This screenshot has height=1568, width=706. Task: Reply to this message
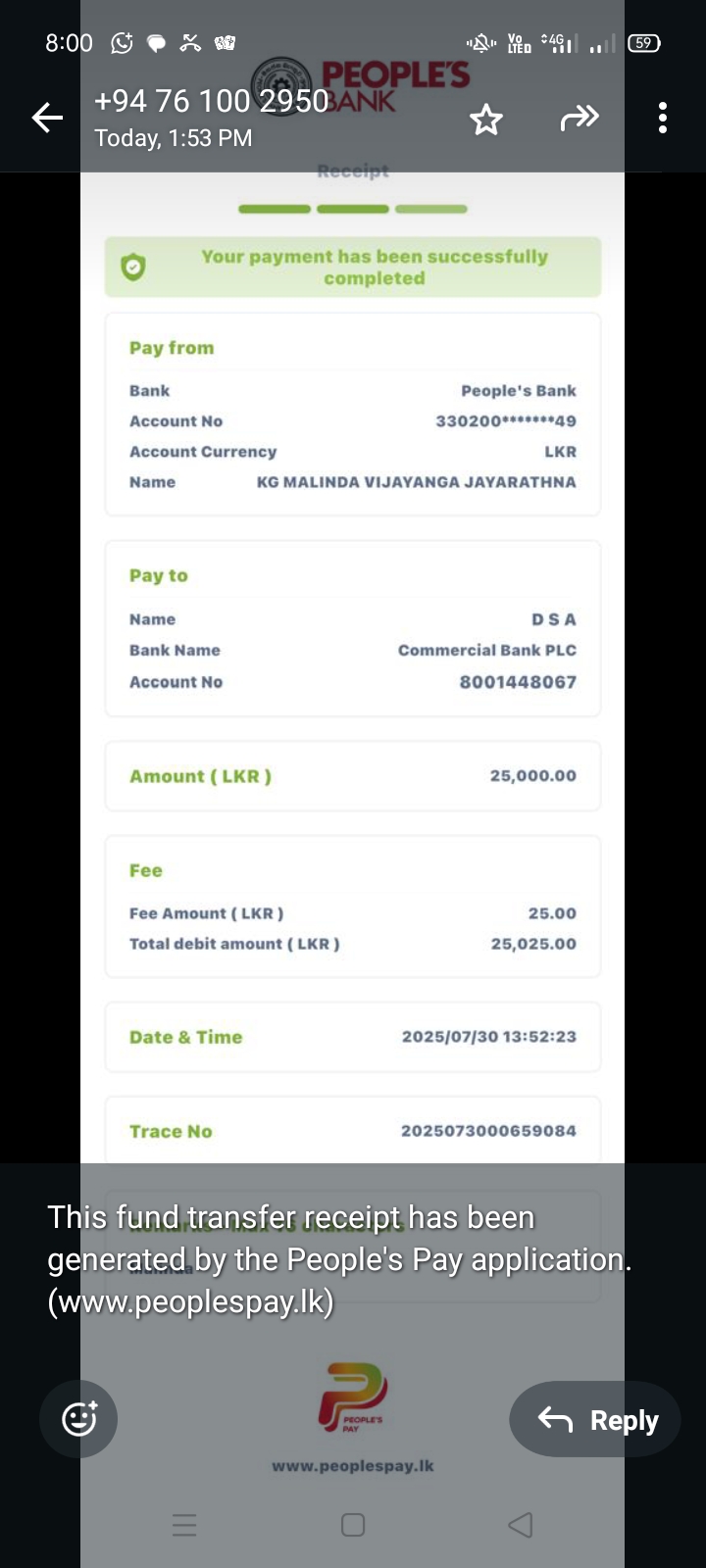595,1419
